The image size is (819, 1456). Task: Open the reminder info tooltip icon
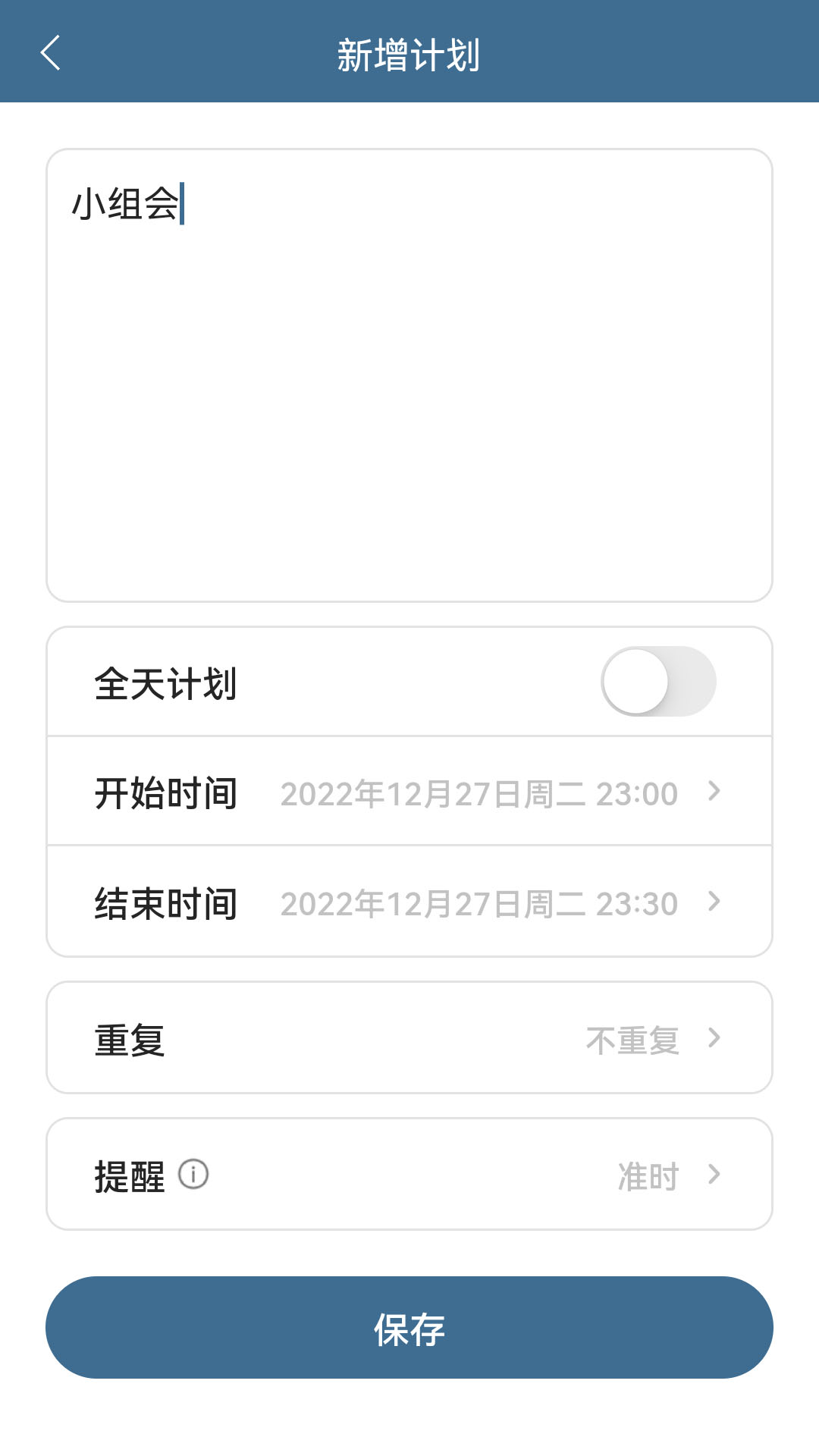coord(194,1173)
